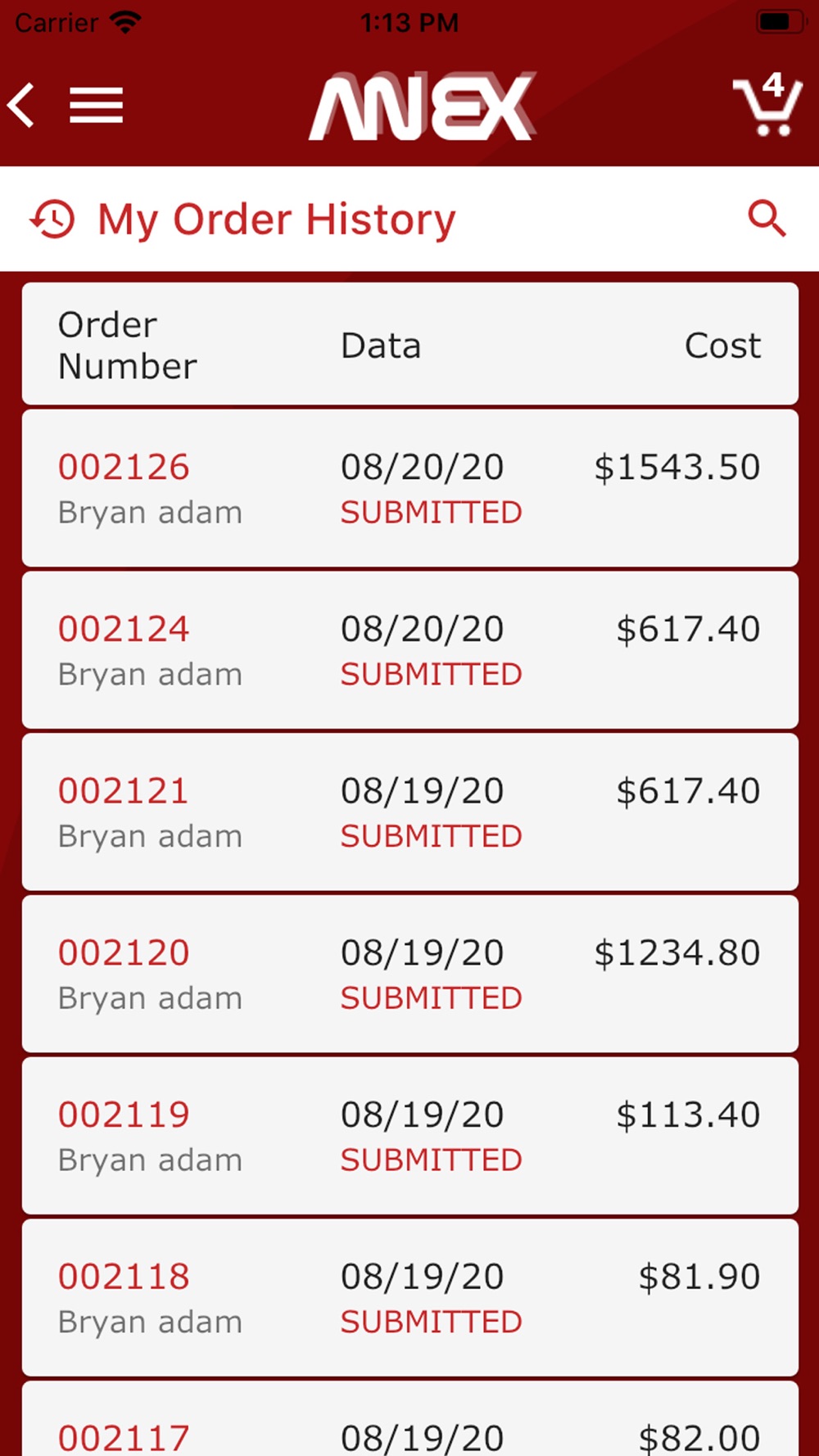
Task: Search the order history
Action: coord(767,218)
